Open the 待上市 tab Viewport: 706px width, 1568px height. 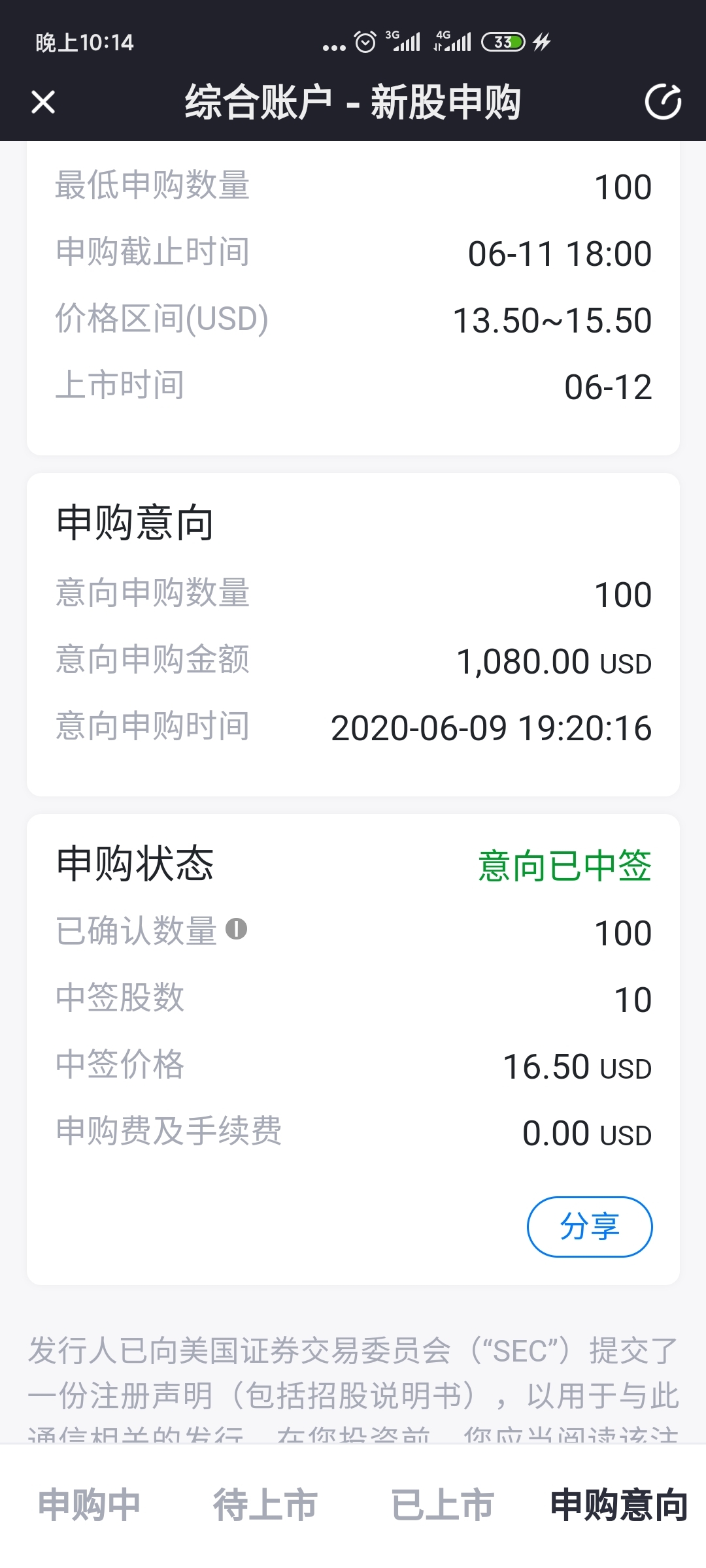click(x=265, y=1504)
